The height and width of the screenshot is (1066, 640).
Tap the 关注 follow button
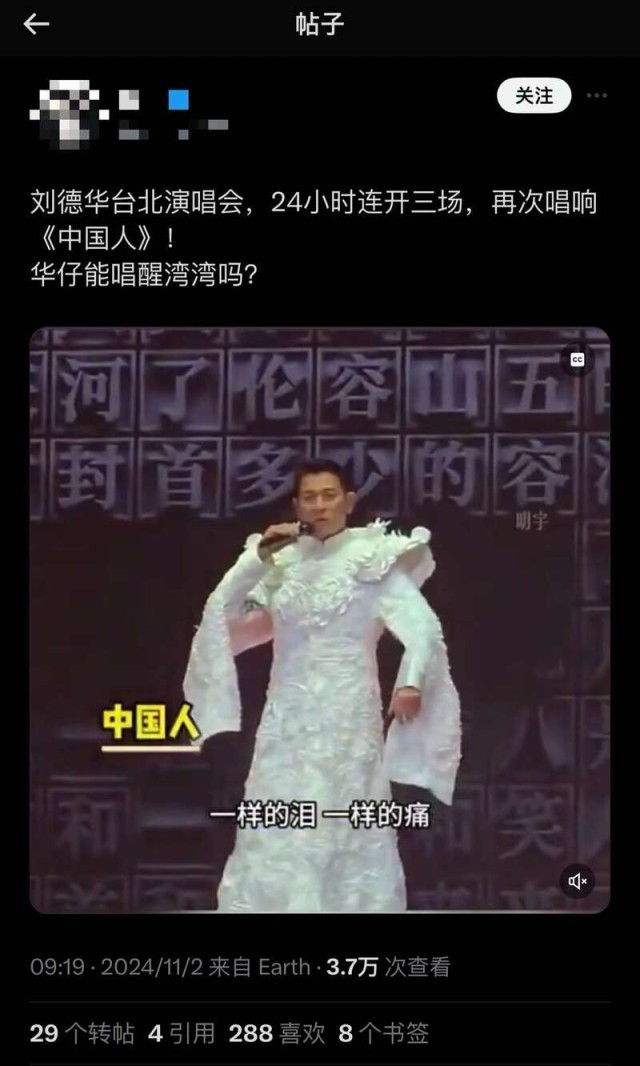click(x=534, y=96)
